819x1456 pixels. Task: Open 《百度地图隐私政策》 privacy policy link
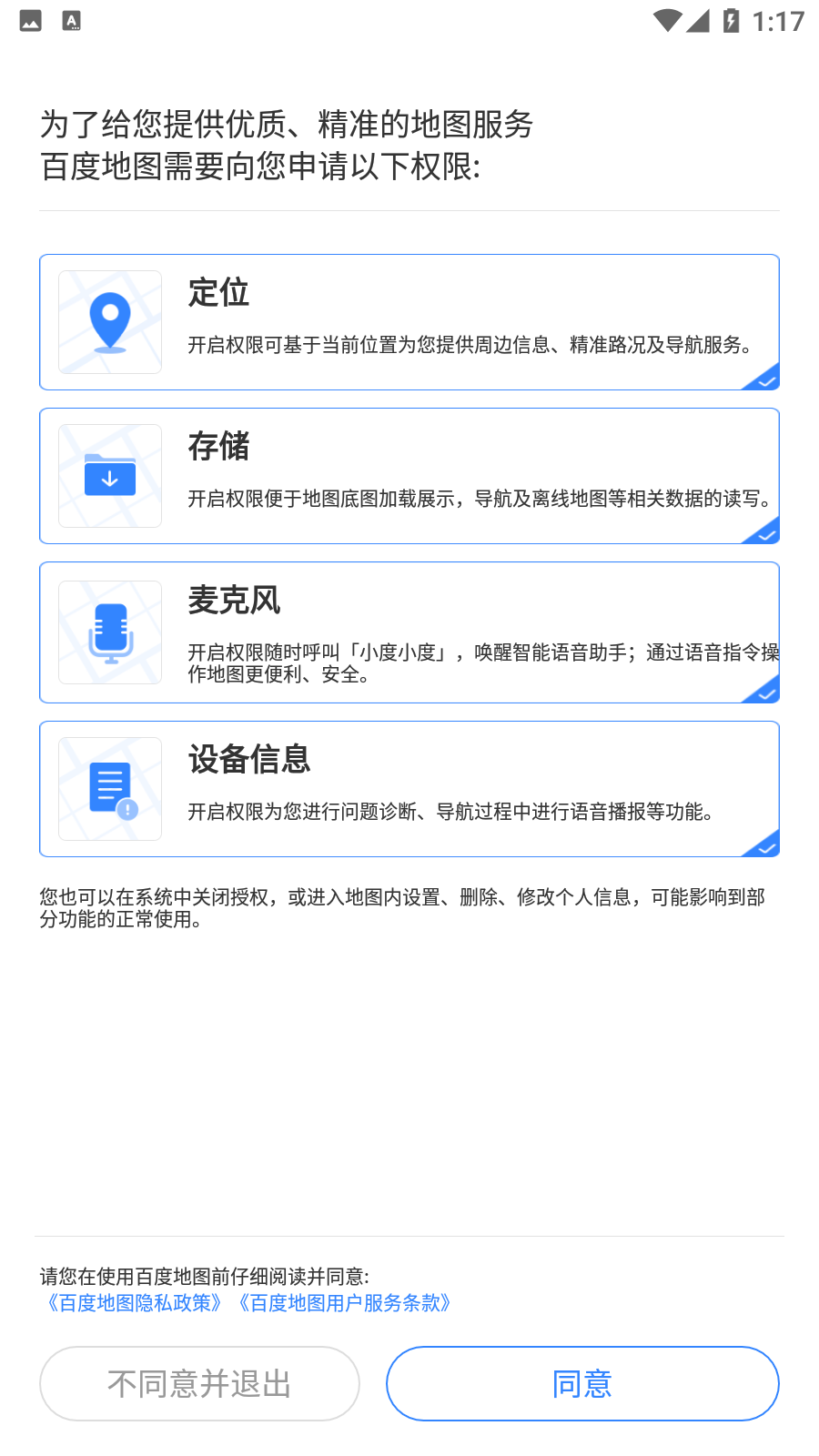tap(133, 1302)
